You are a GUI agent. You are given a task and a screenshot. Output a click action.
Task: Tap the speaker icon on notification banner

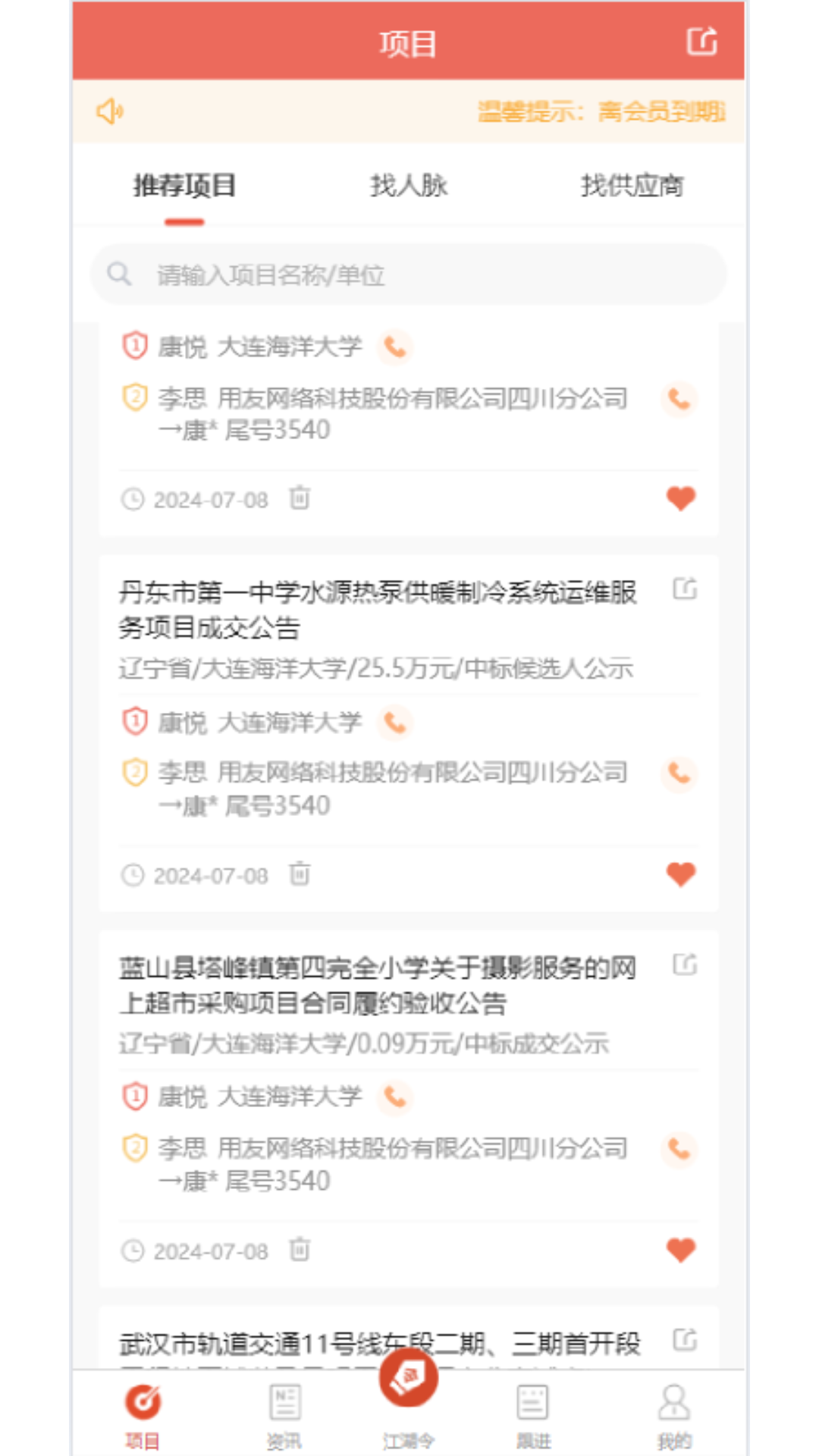pyautogui.click(x=111, y=111)
